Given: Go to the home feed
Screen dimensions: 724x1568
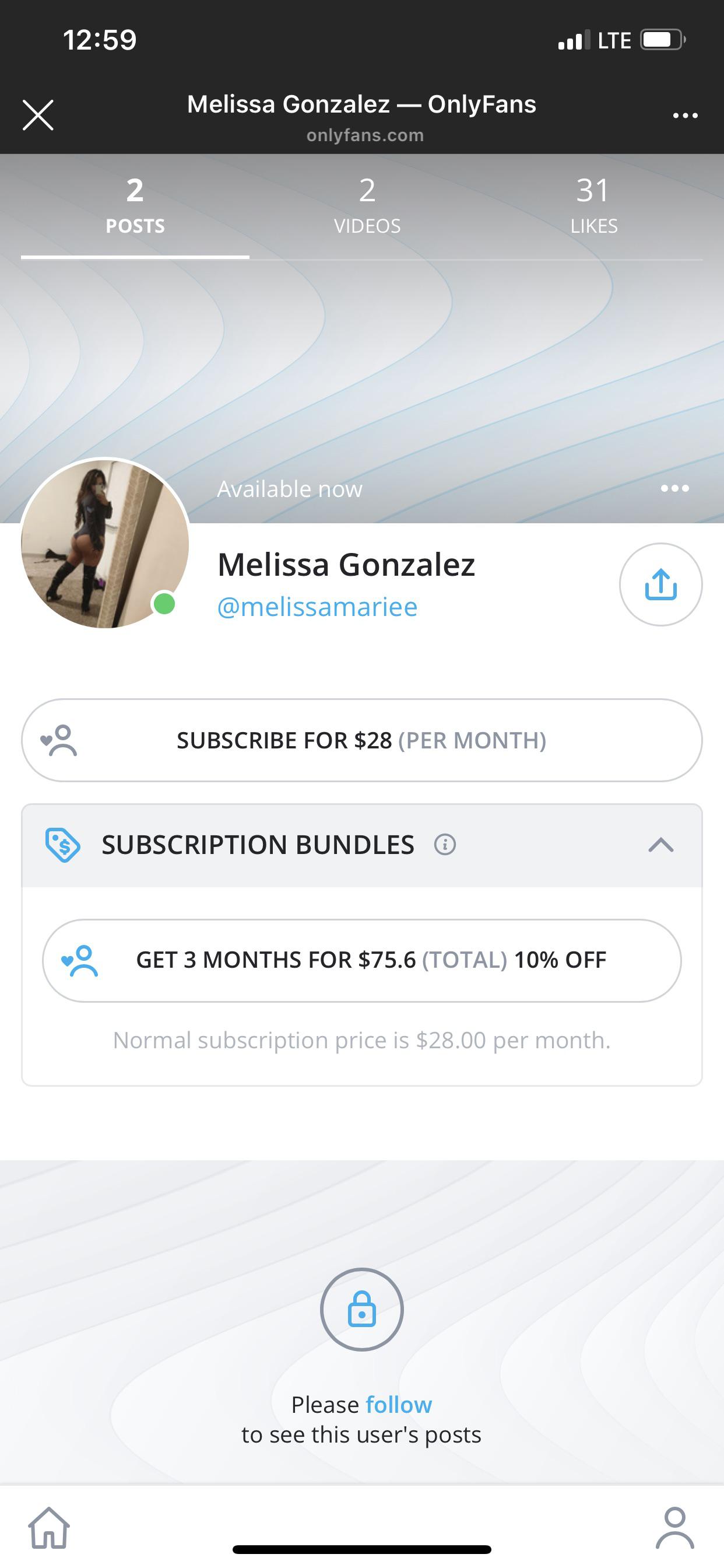Looking at the screenshot, I should 50,1527.
